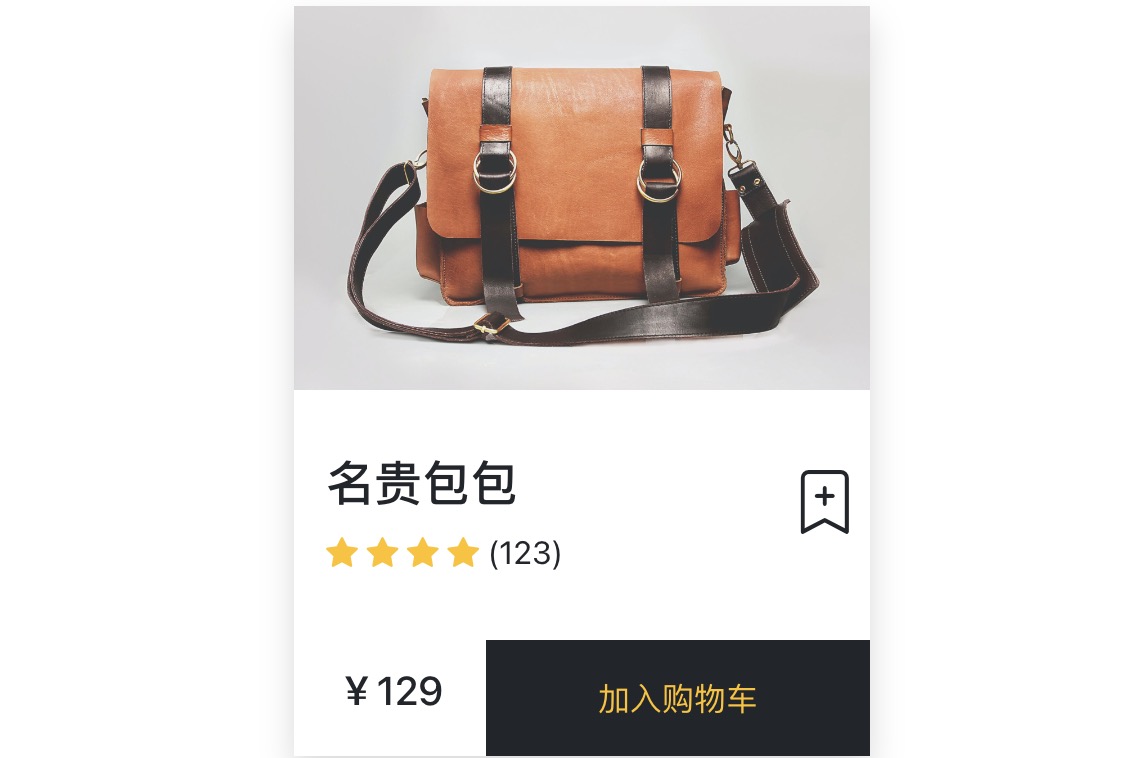Tap the 加入购物车 button
The image size is (1148, 758).
pyautogui.click(x=677, y=698)
